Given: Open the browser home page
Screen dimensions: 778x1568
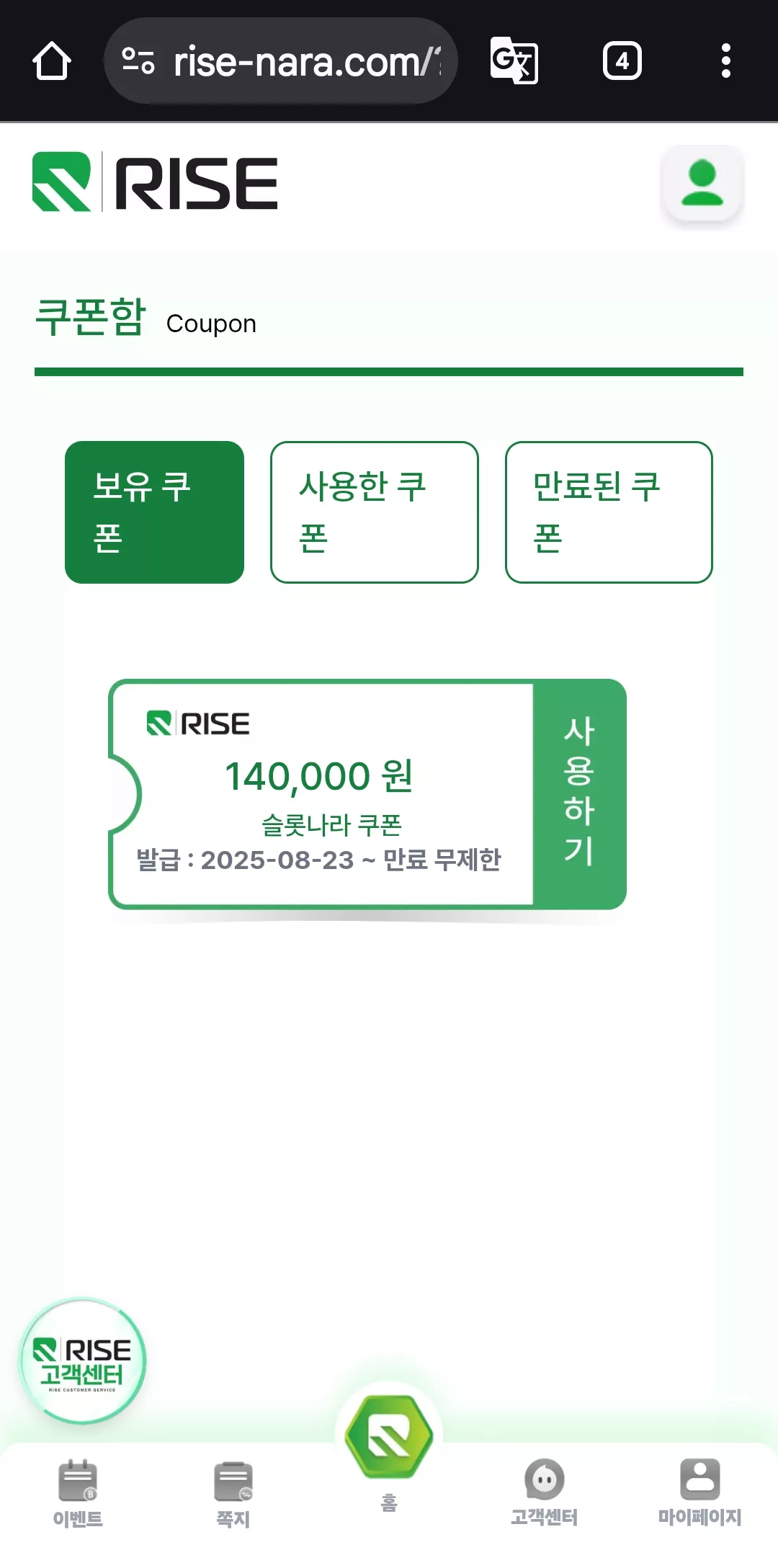Looking at the screenshot, I should (x=52, y=61).
